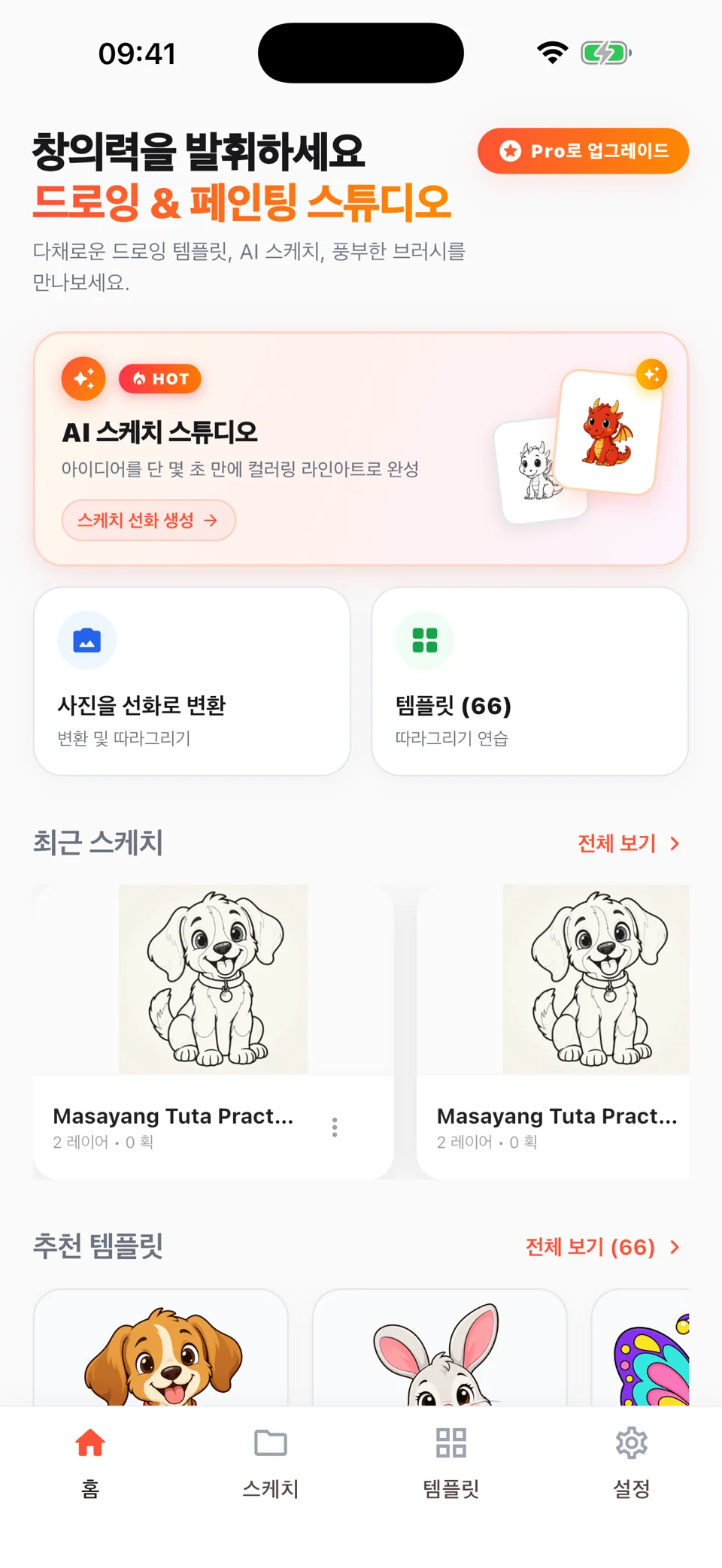Screen dimensions: 722x1568
Task: Switch to the 홈 tab
Action: point(90,1463)
